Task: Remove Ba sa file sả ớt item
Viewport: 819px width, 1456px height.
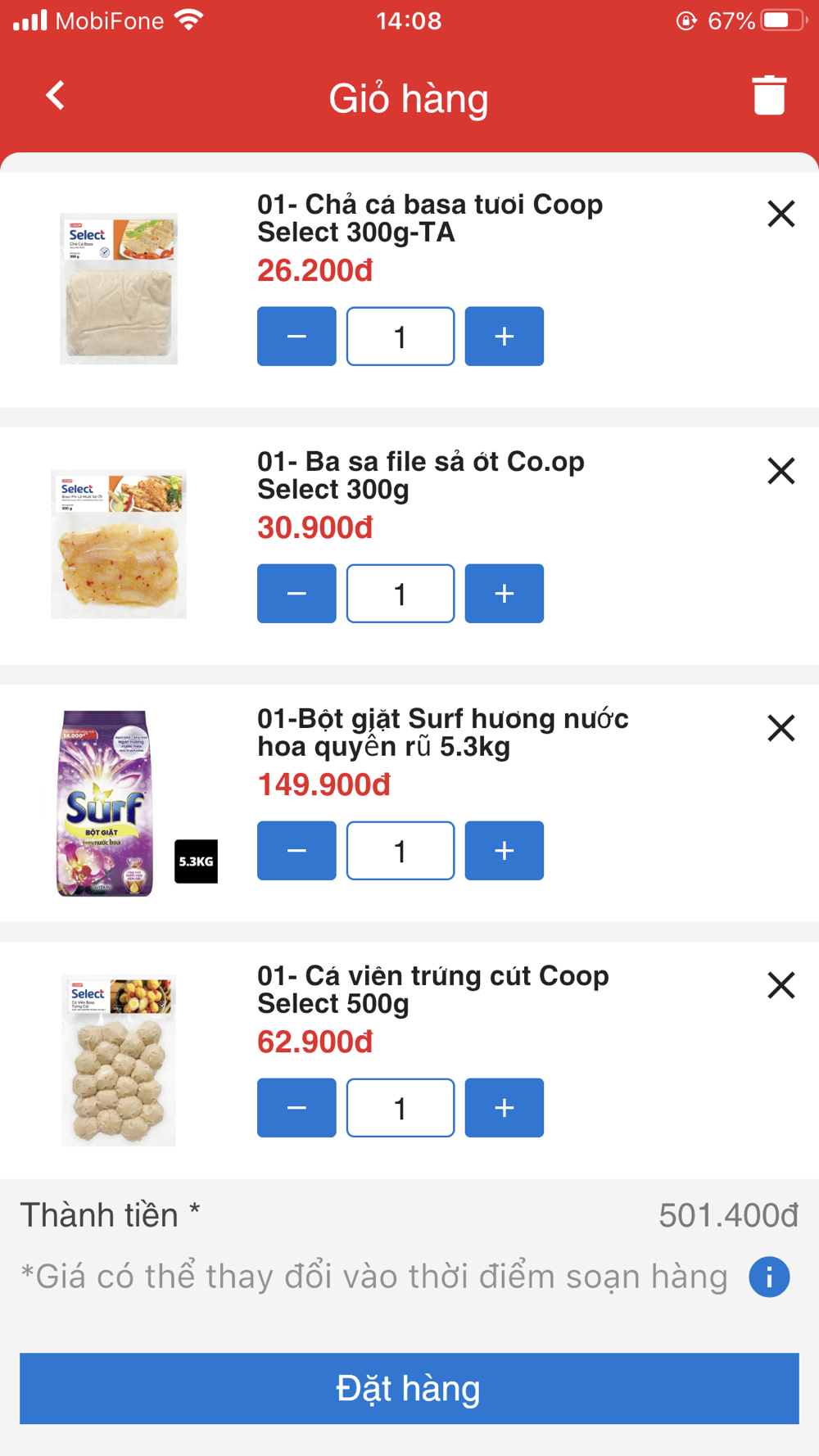Action: pos(781,471)
